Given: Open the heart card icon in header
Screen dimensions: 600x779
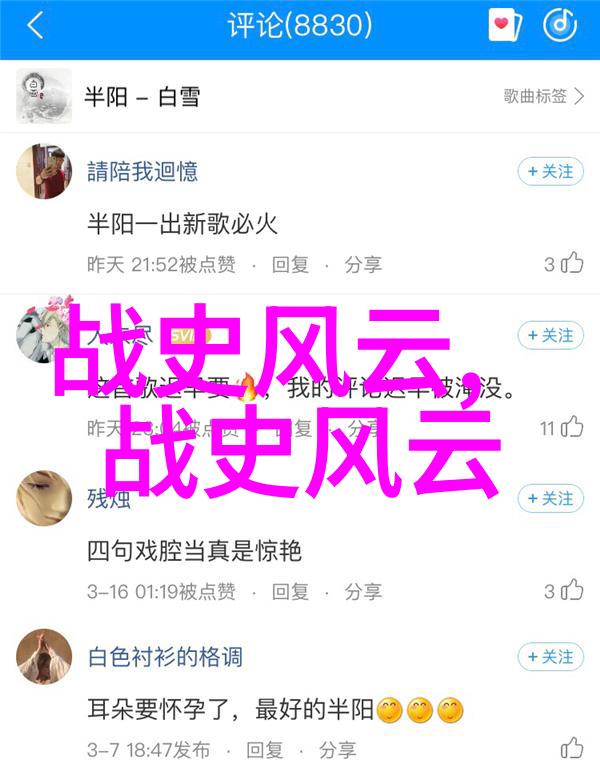Looking at the screenshot, I should [x=505, y=26].
